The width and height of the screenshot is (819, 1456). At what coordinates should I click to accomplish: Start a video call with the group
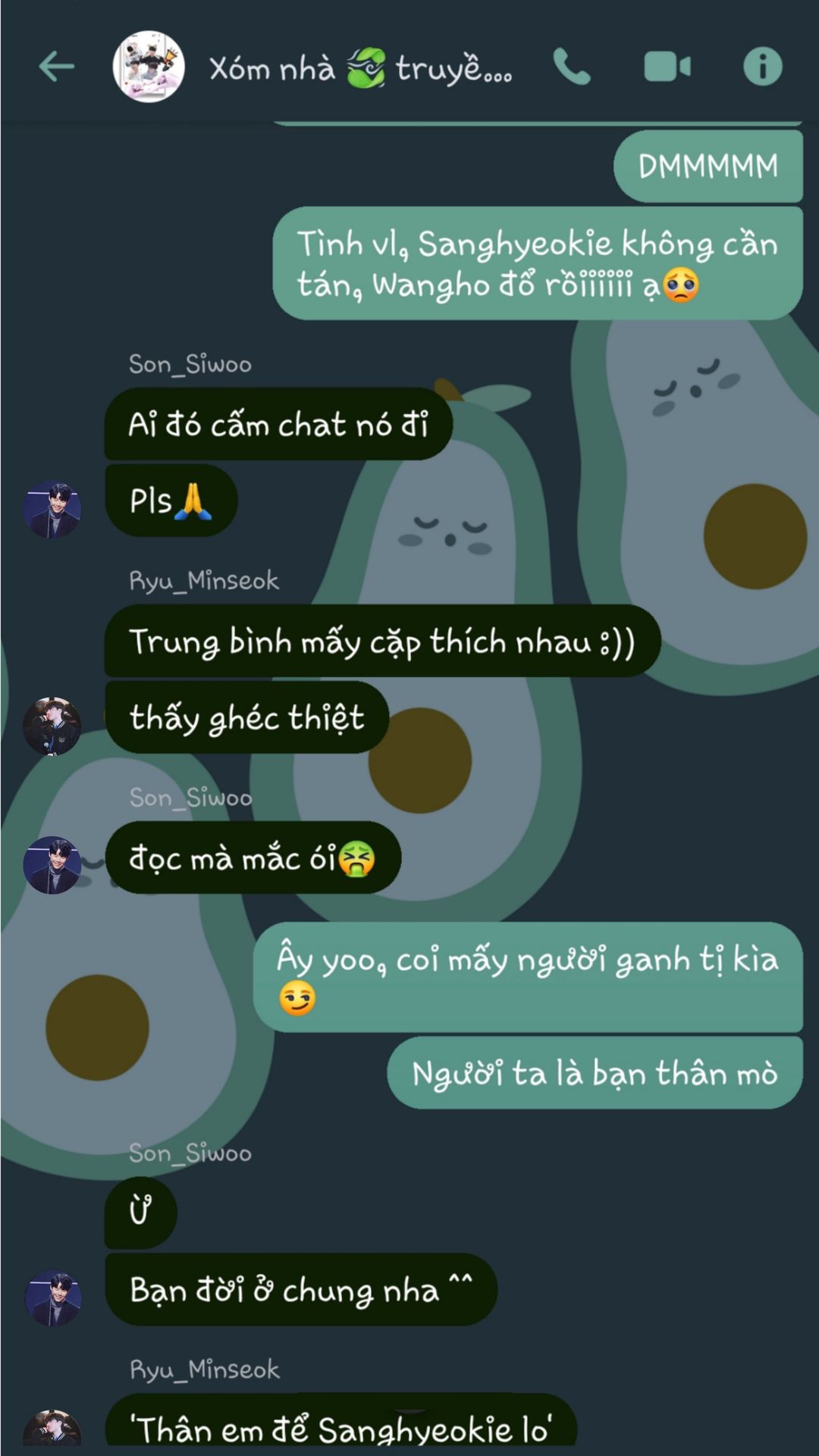click(667, 67)
